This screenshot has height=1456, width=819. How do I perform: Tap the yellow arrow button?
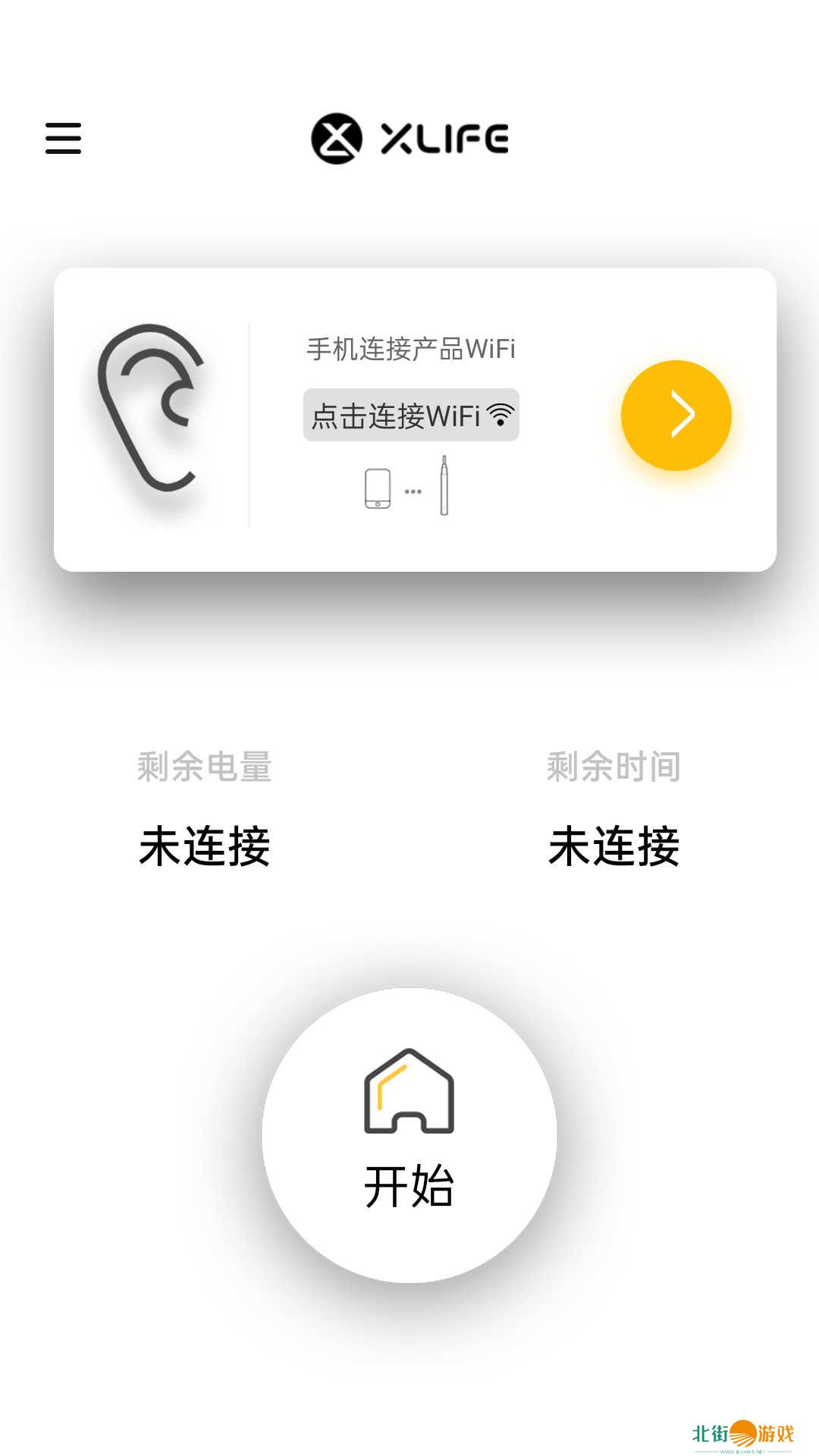point(676,415)
